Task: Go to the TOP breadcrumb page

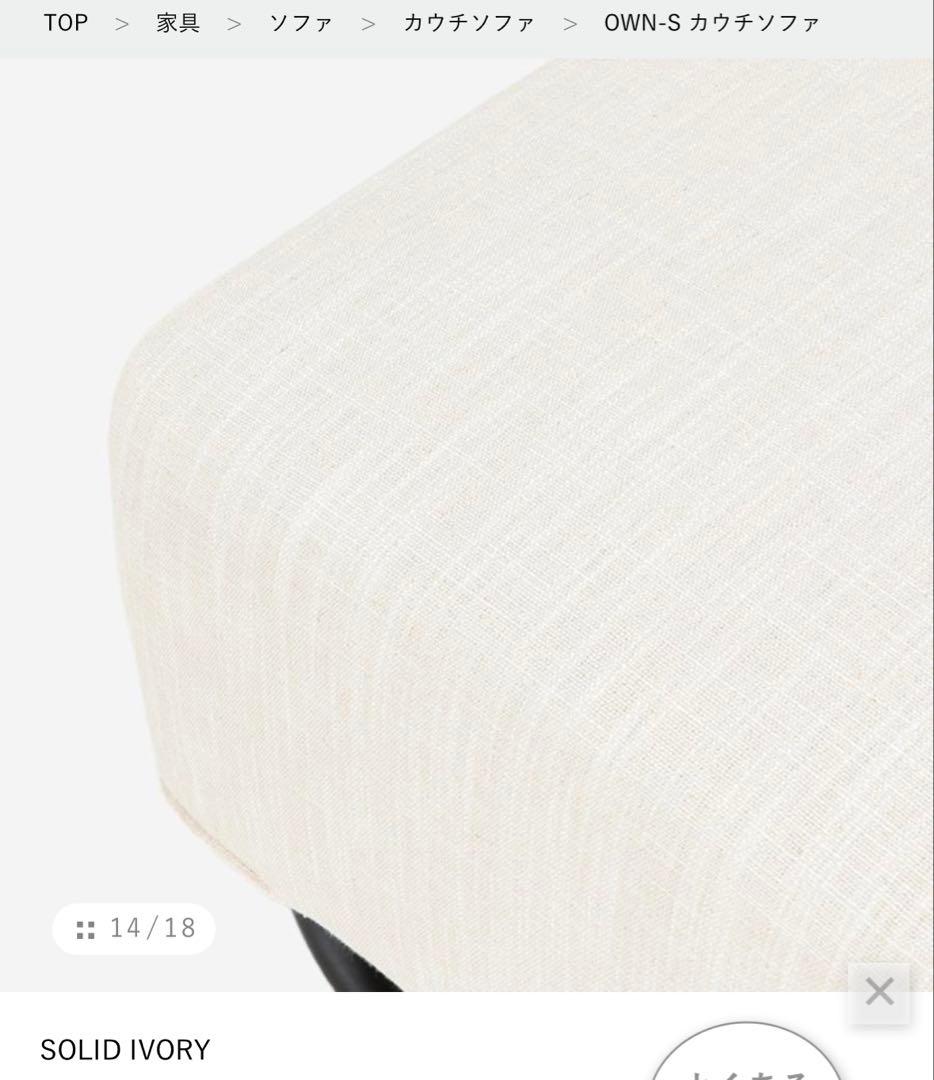Action: 66,22
